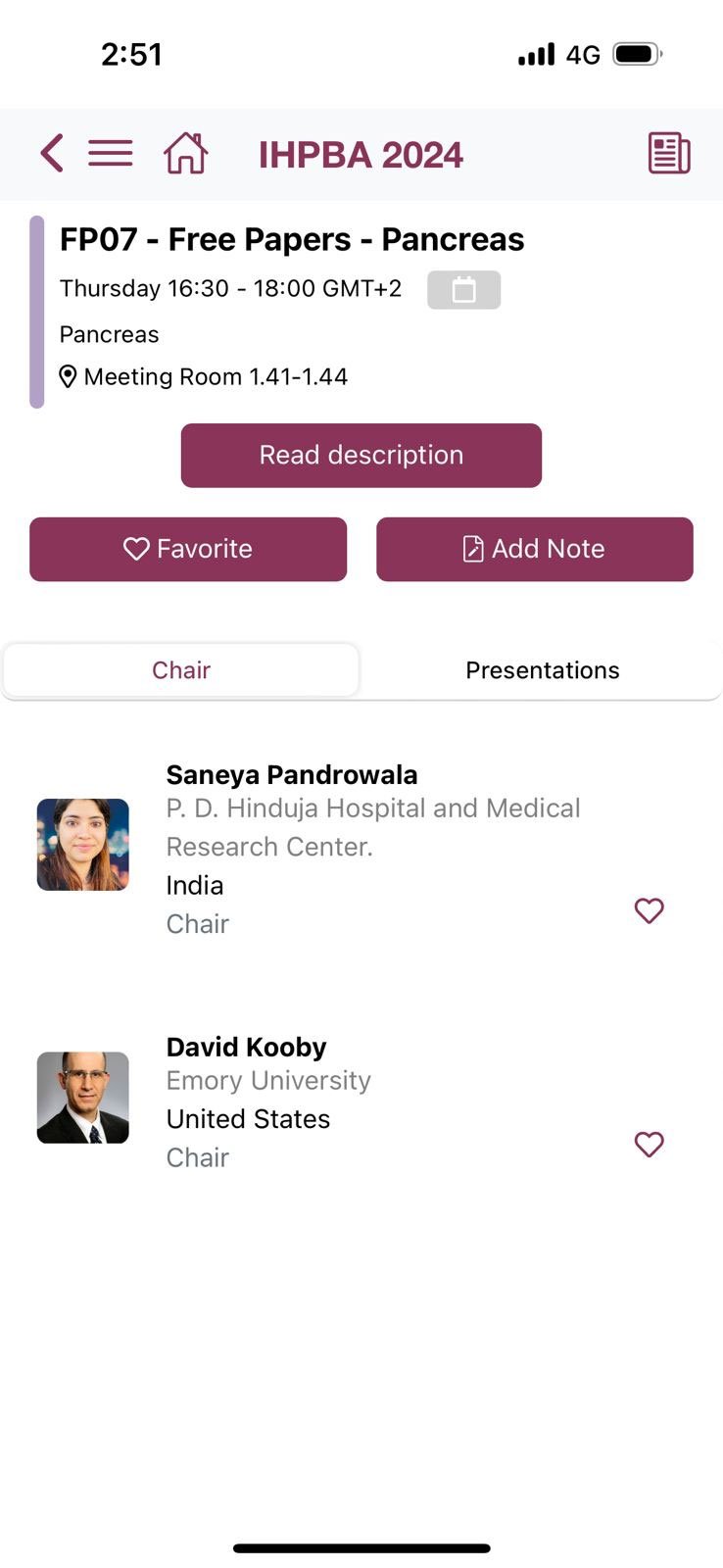Tap Read description button
Screen dimensions: 723x1568
coord(361,455)
